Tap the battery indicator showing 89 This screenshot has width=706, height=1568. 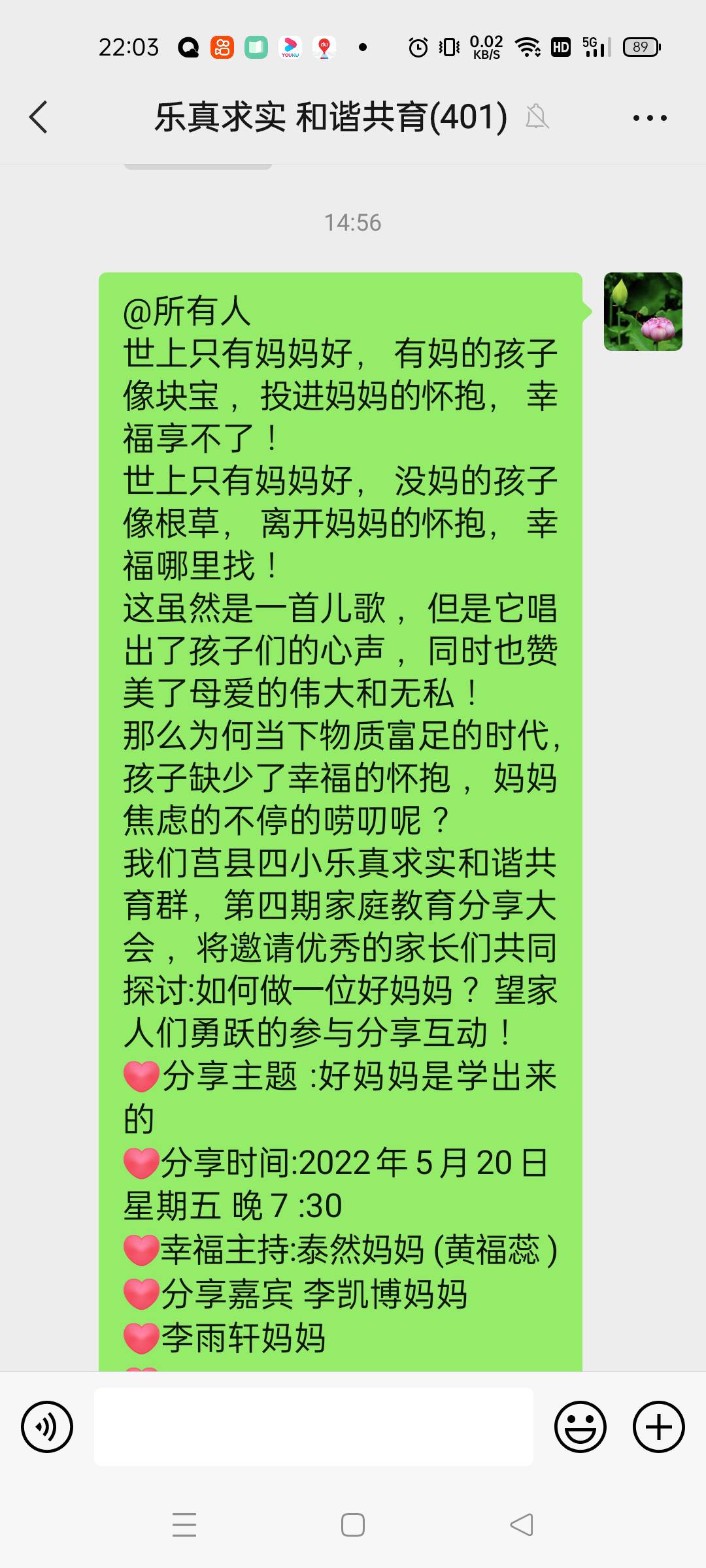(641, 46)
